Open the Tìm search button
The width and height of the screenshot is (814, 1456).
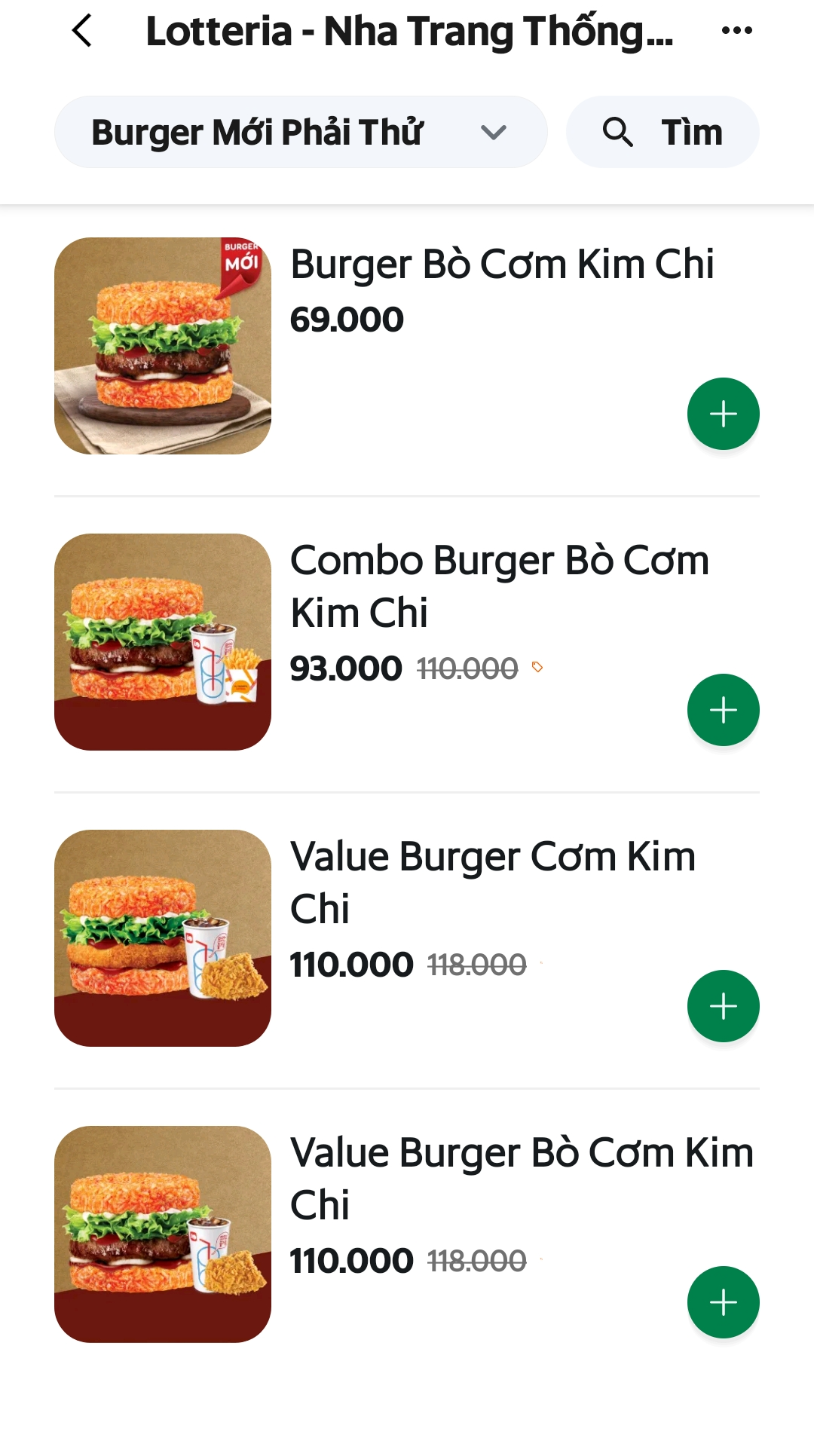point(663,133)
